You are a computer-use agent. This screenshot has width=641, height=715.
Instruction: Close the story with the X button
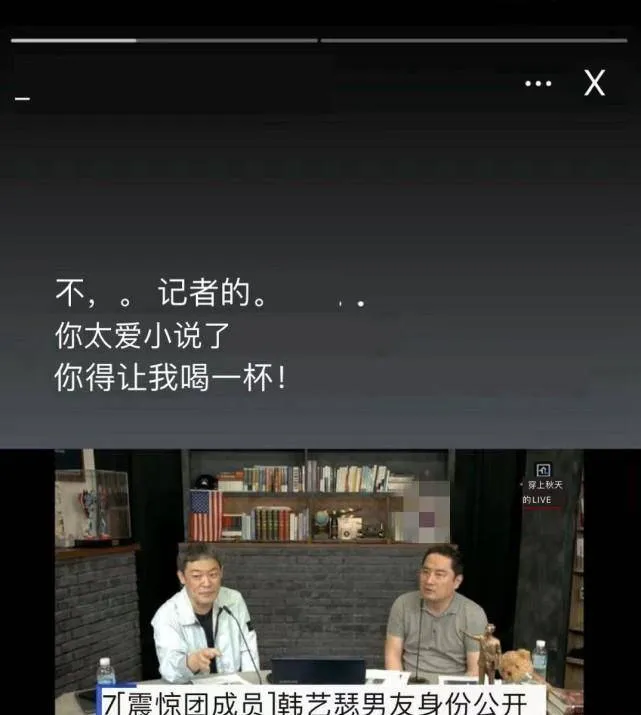[x=595, y=84]
